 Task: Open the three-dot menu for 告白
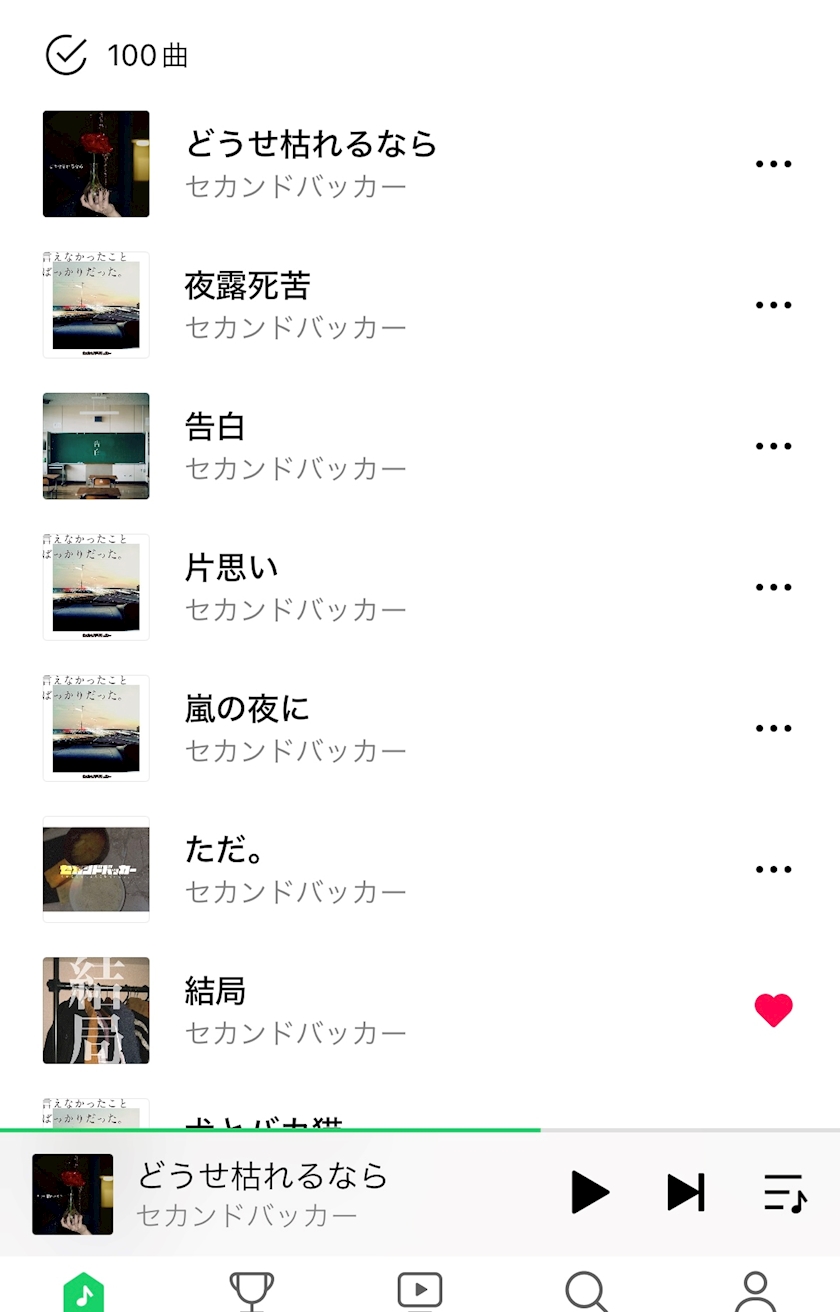[x=773, y=446]
